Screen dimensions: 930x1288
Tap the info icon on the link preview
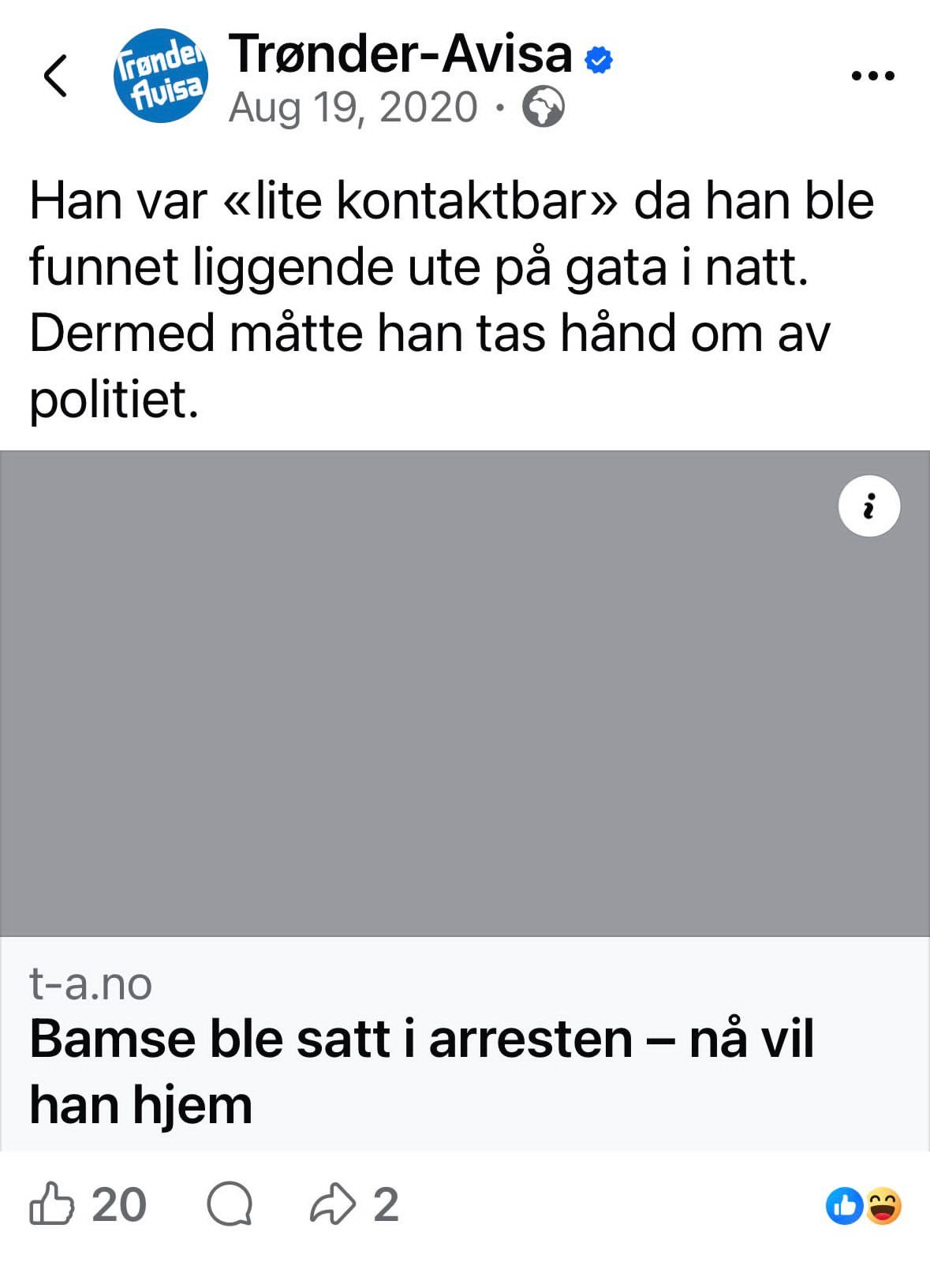point(868,506)
